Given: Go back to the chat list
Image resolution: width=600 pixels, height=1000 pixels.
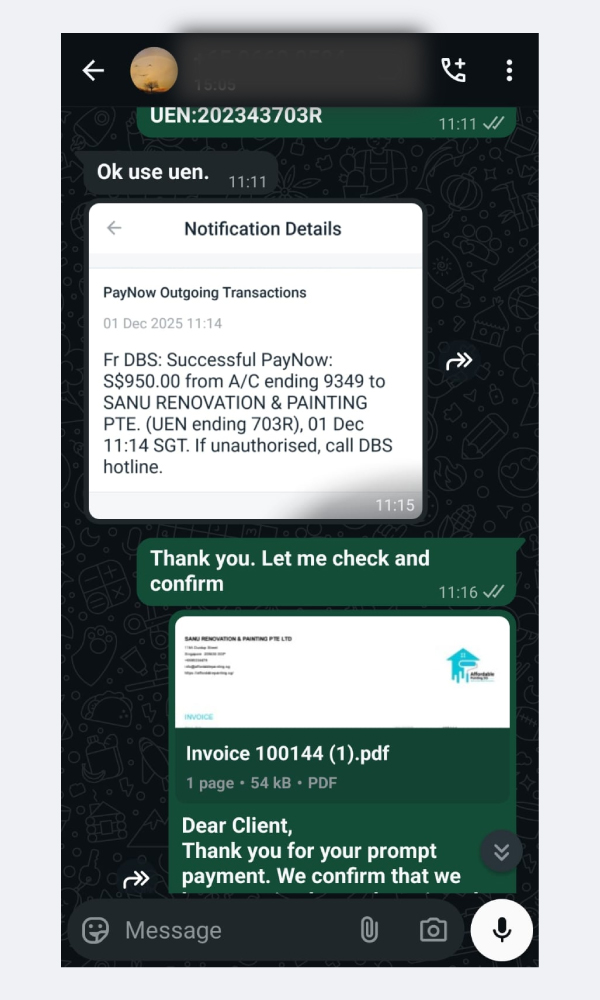Looking at the screenshot, I should [x=93, y=70].
